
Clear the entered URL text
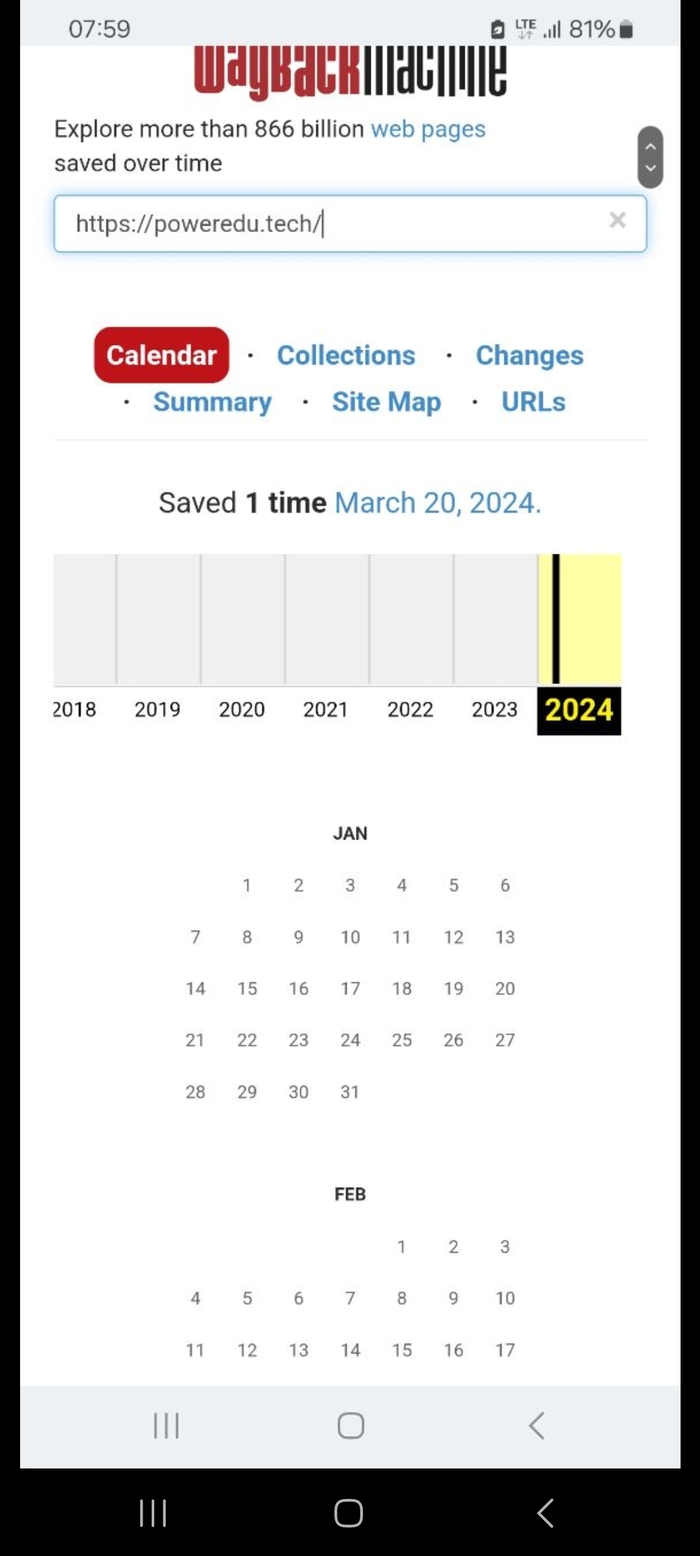coord(618,220)
